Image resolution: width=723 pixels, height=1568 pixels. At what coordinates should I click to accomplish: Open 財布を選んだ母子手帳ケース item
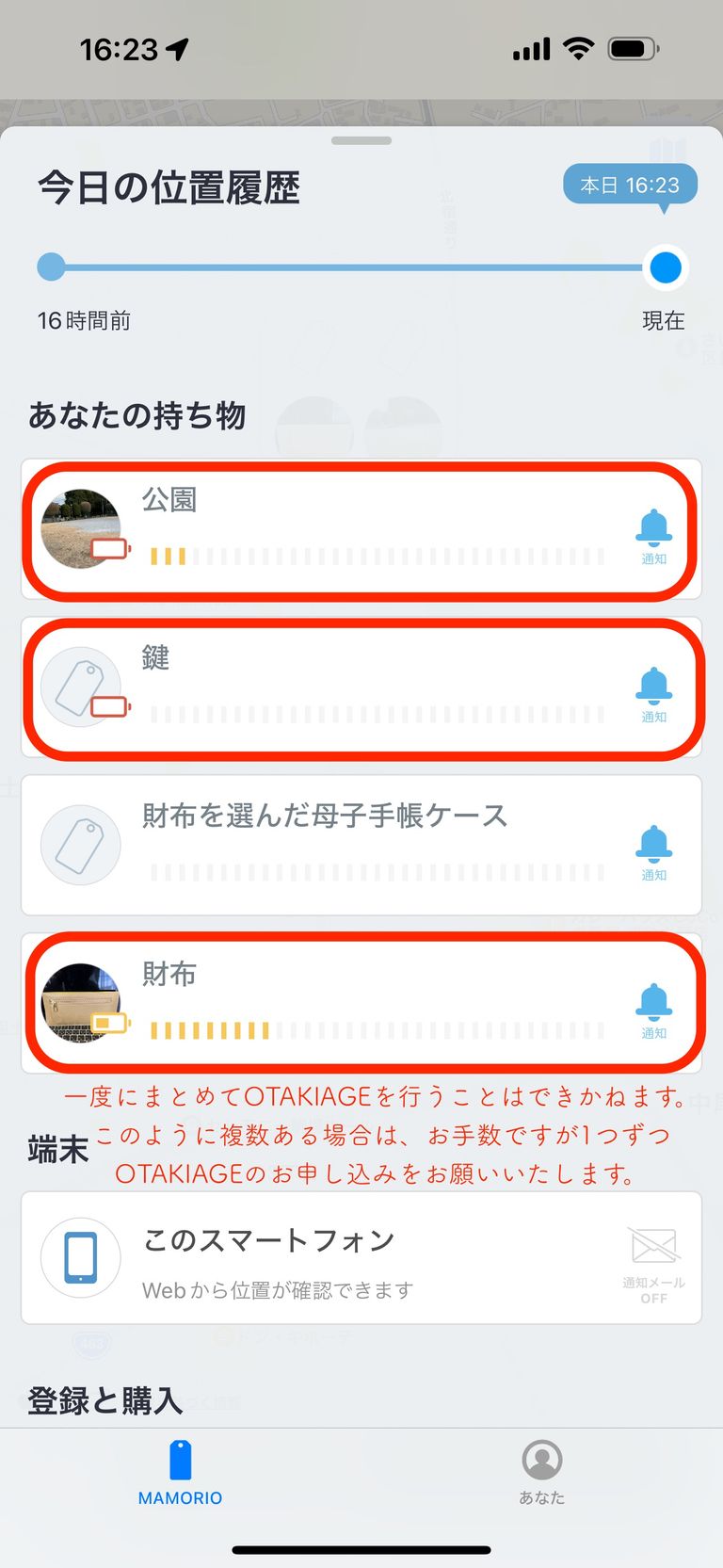pyautogui.click(x=361, y=845)
